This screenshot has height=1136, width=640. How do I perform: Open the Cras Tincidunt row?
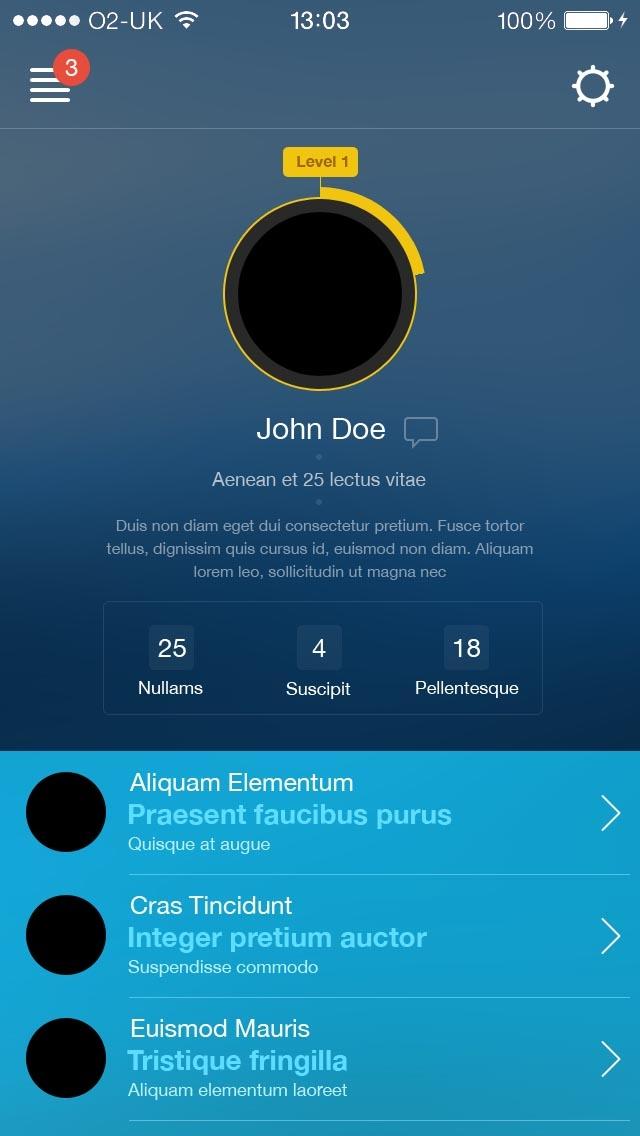tap(320, 936)
